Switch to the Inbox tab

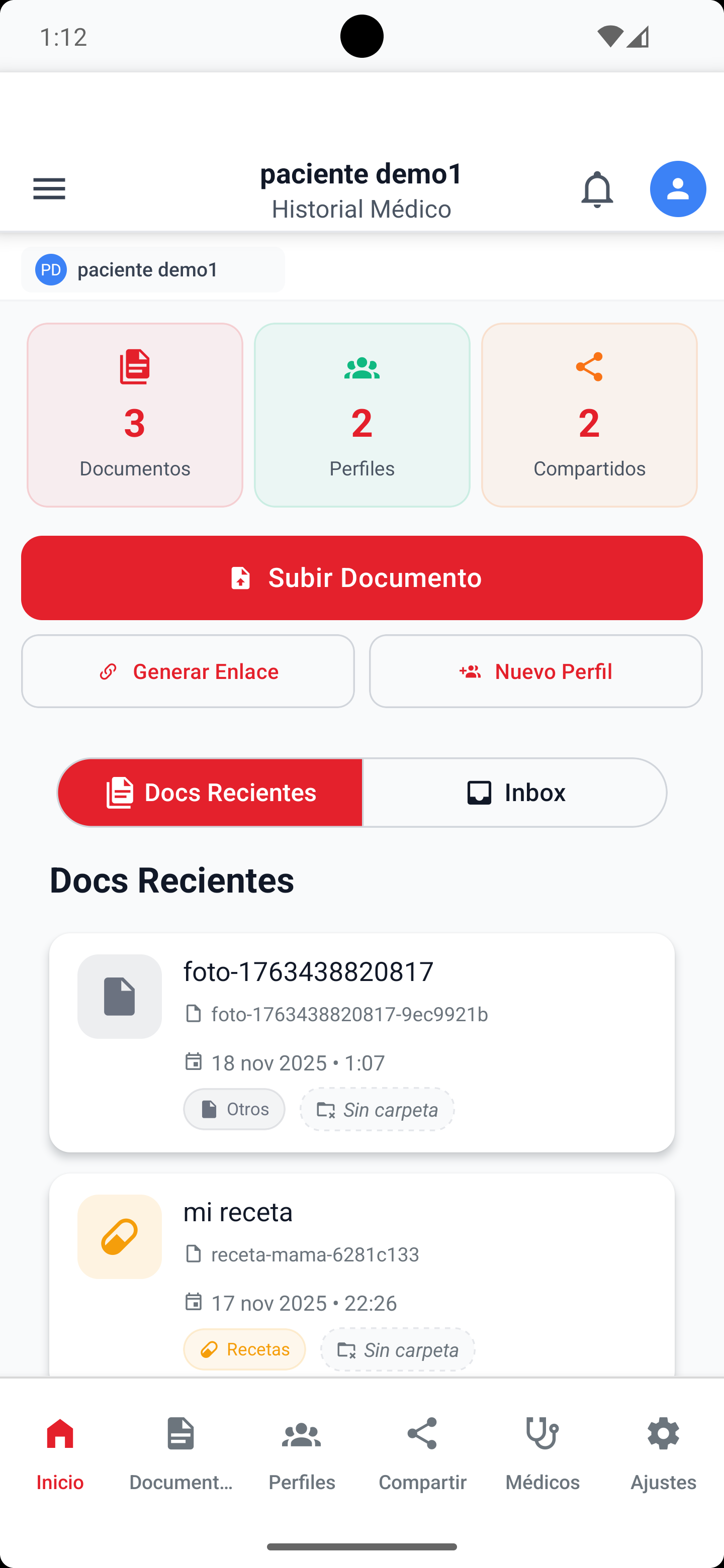[x=514, y=792]
